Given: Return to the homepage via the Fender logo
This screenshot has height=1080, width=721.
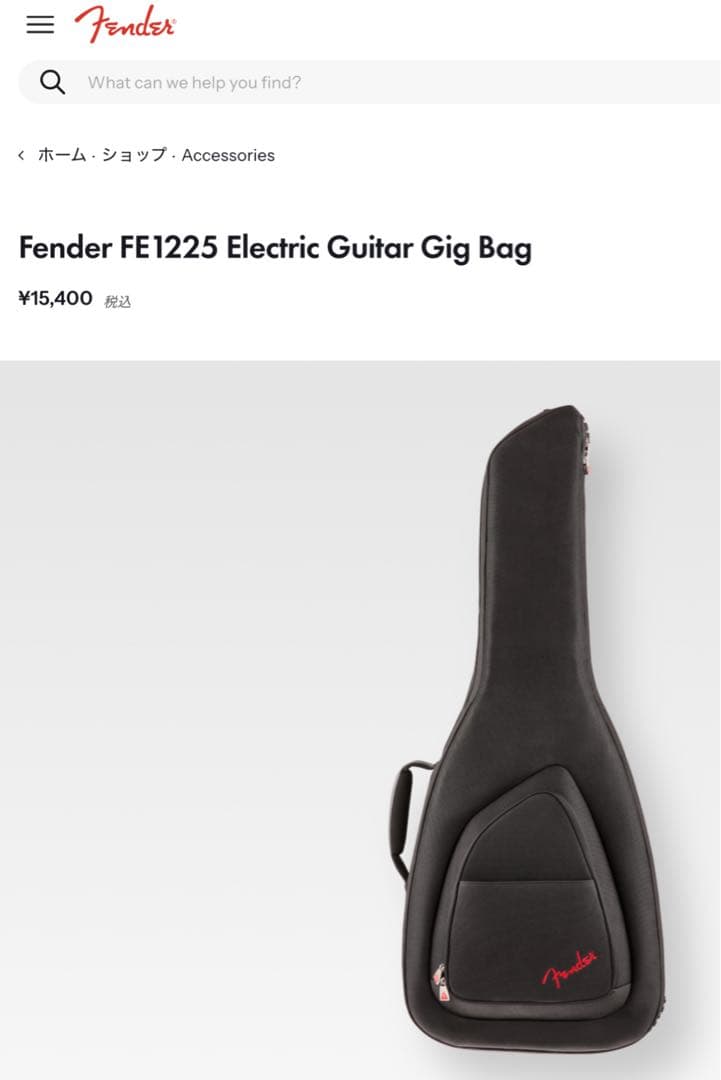Looking at the screenshot, I should click(x=125, y=24).
